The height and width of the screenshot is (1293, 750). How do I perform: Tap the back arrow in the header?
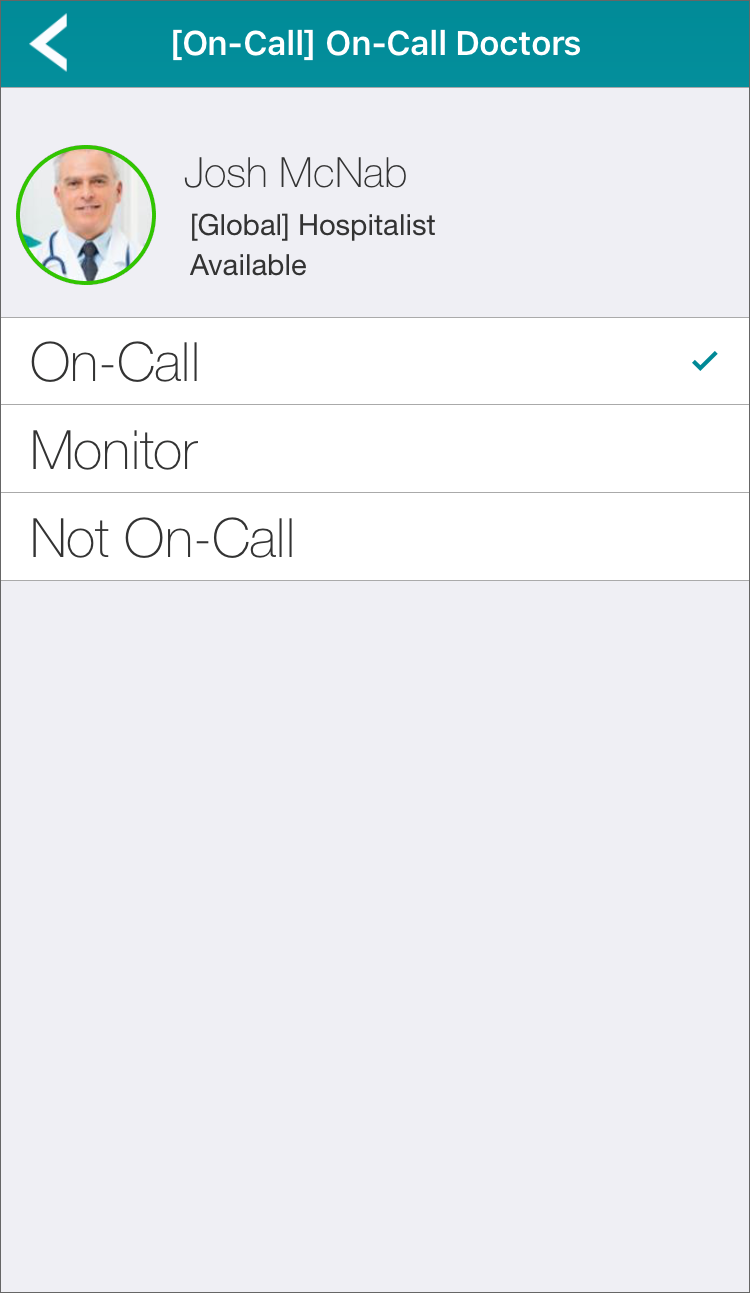(x=47, y=44)
